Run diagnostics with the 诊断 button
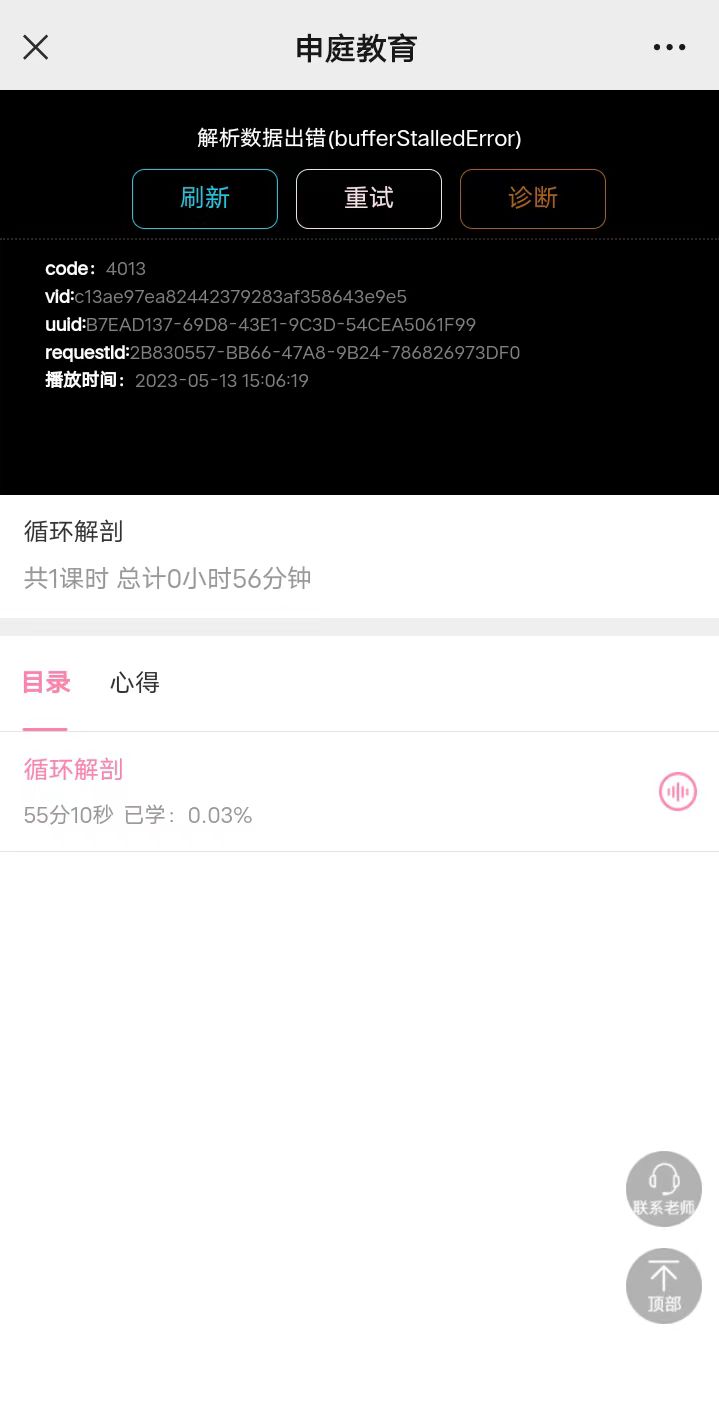719x1418 pixels. [x=533, y=199]
